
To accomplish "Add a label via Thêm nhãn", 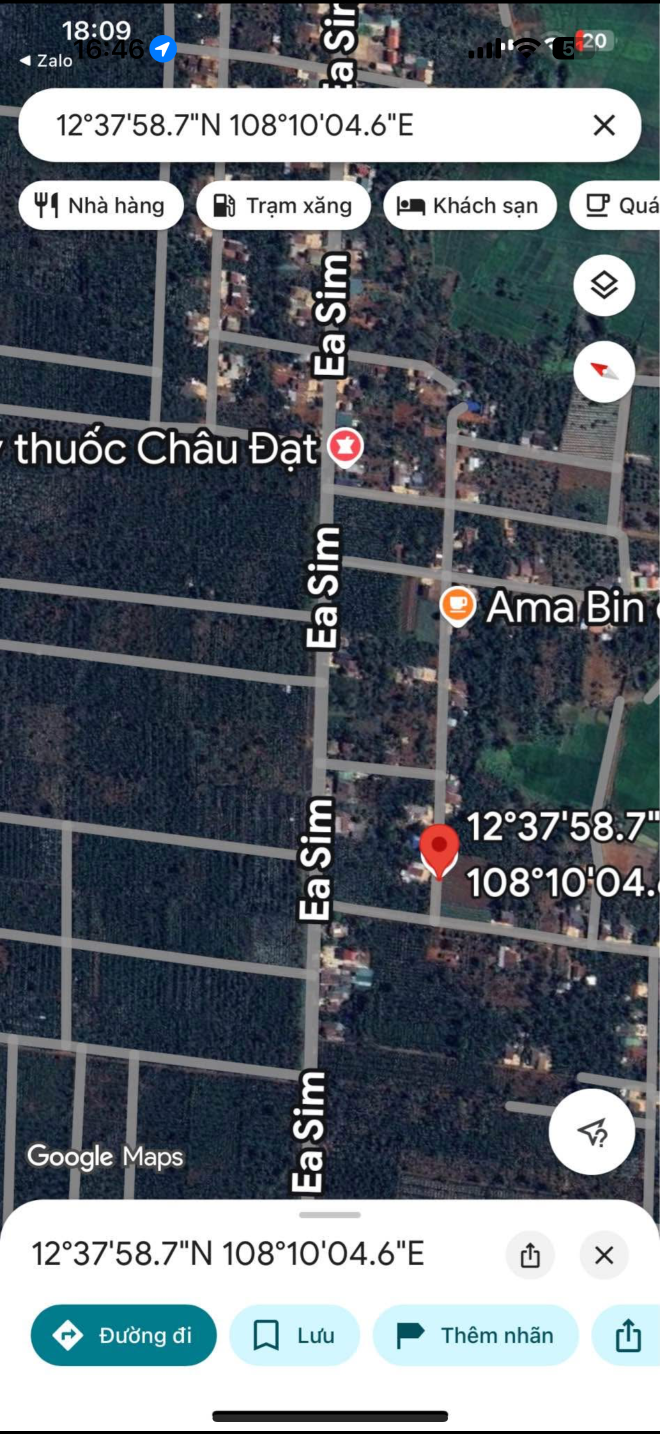I will coord(476,1335).
